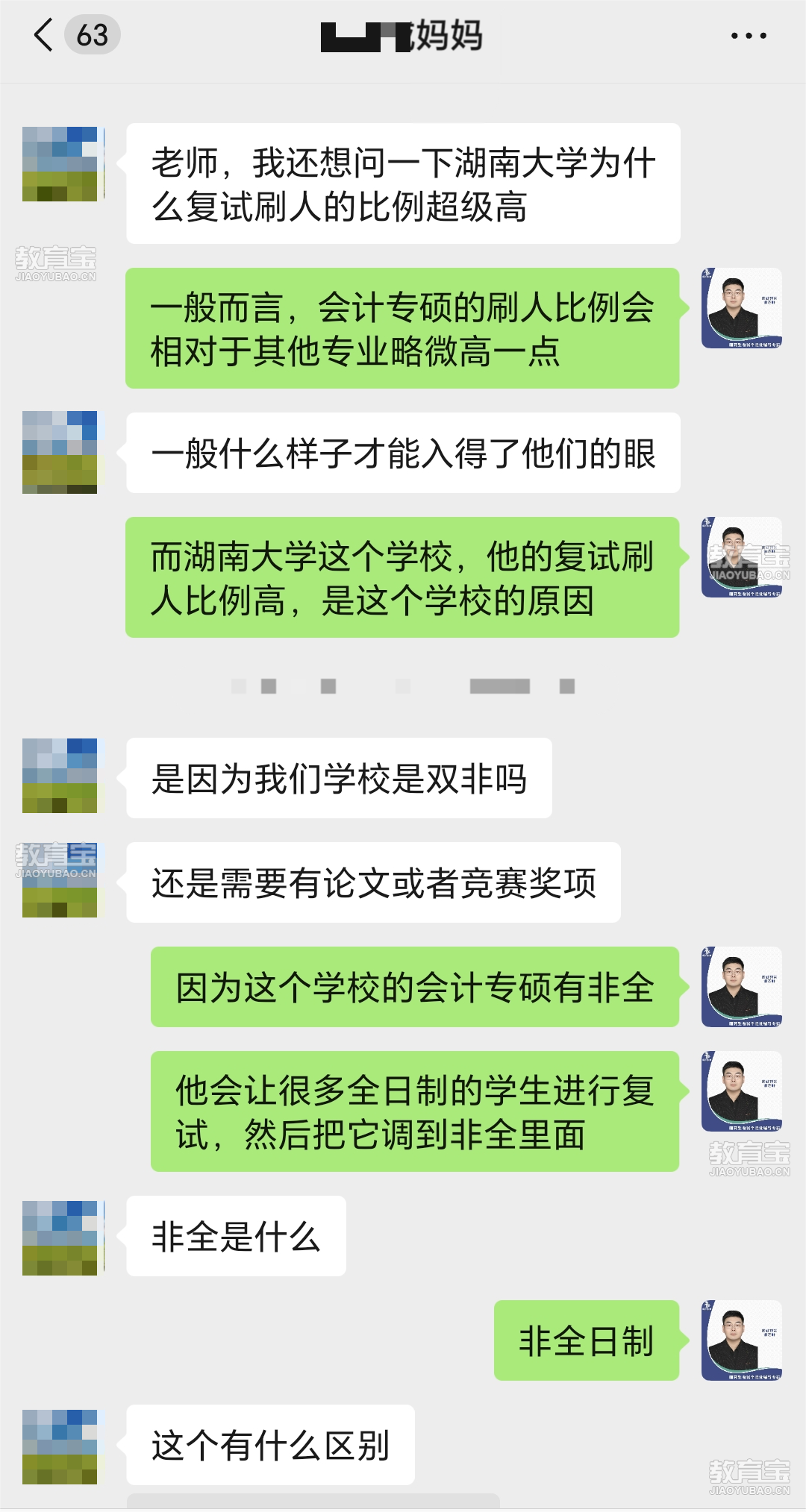This screenshot has height=1512, width=806.
Task: View teacher profile next to 一般而言 message
Action: [x=741, y=308]
